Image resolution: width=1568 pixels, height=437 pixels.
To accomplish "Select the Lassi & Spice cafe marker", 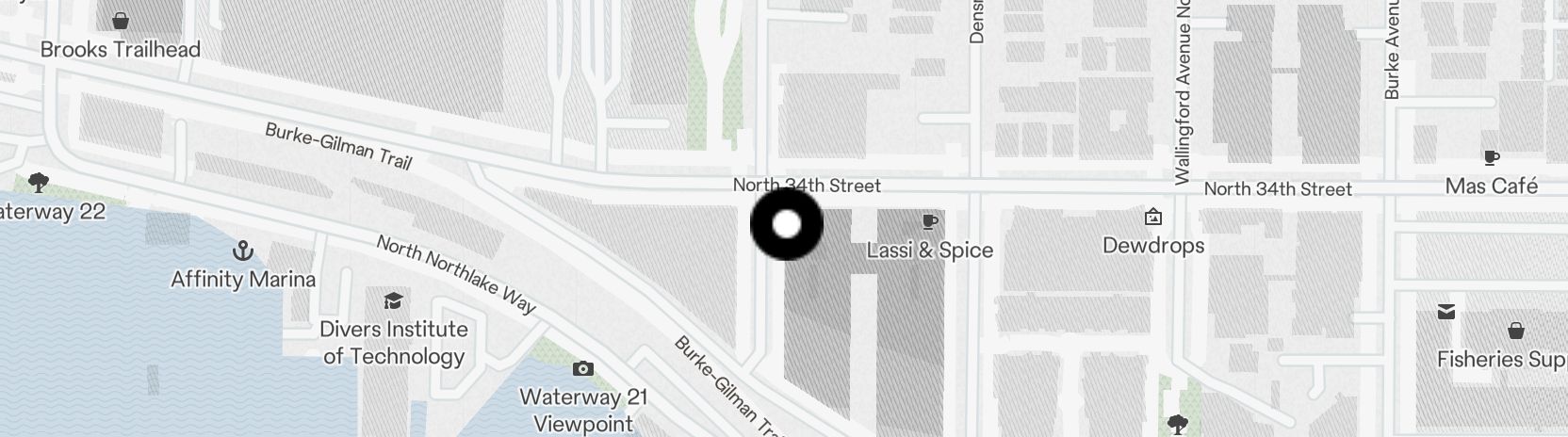I will tap(930, 222).
